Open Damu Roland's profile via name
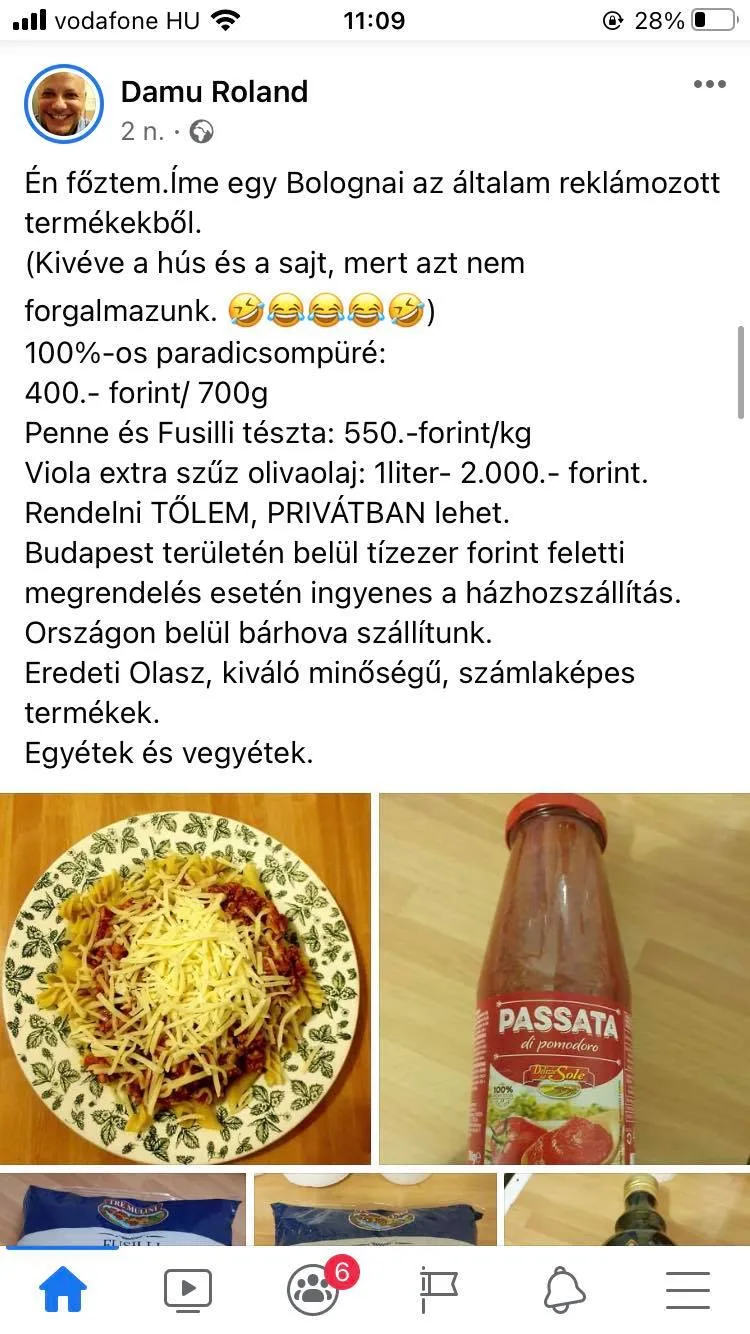This screenshot has height=1334, width=750. [x=214, y=92]
